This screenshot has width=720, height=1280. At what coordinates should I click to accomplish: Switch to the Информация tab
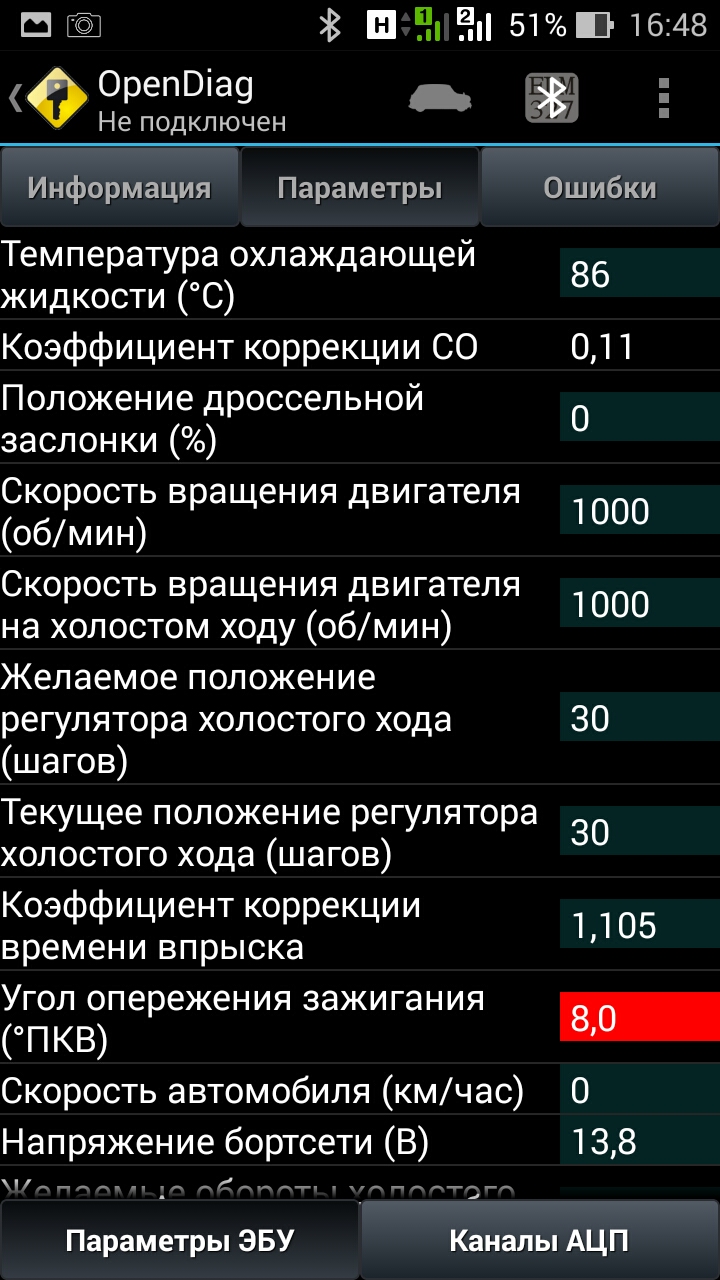120,188
